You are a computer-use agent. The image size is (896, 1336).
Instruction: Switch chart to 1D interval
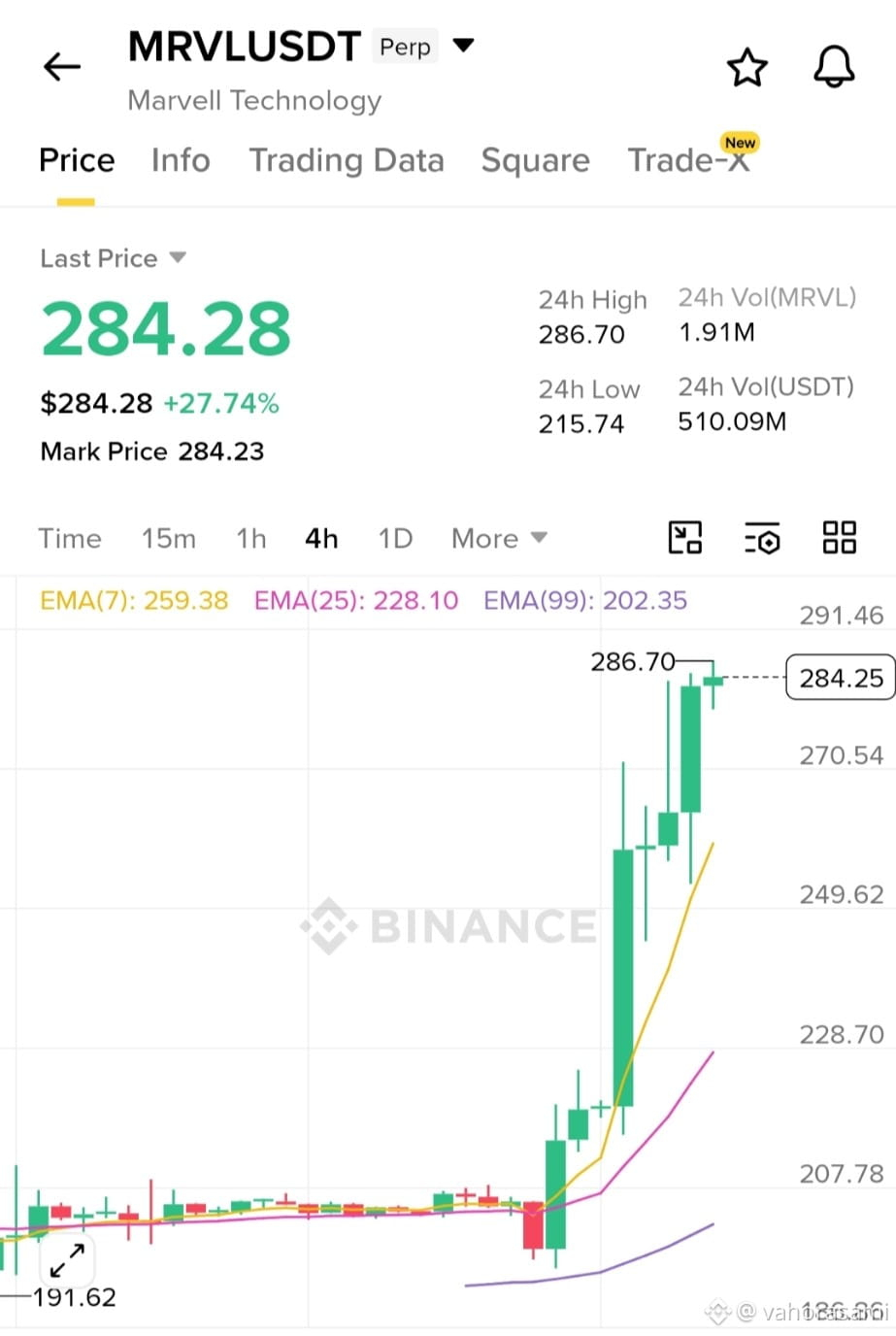pos(395,538)
